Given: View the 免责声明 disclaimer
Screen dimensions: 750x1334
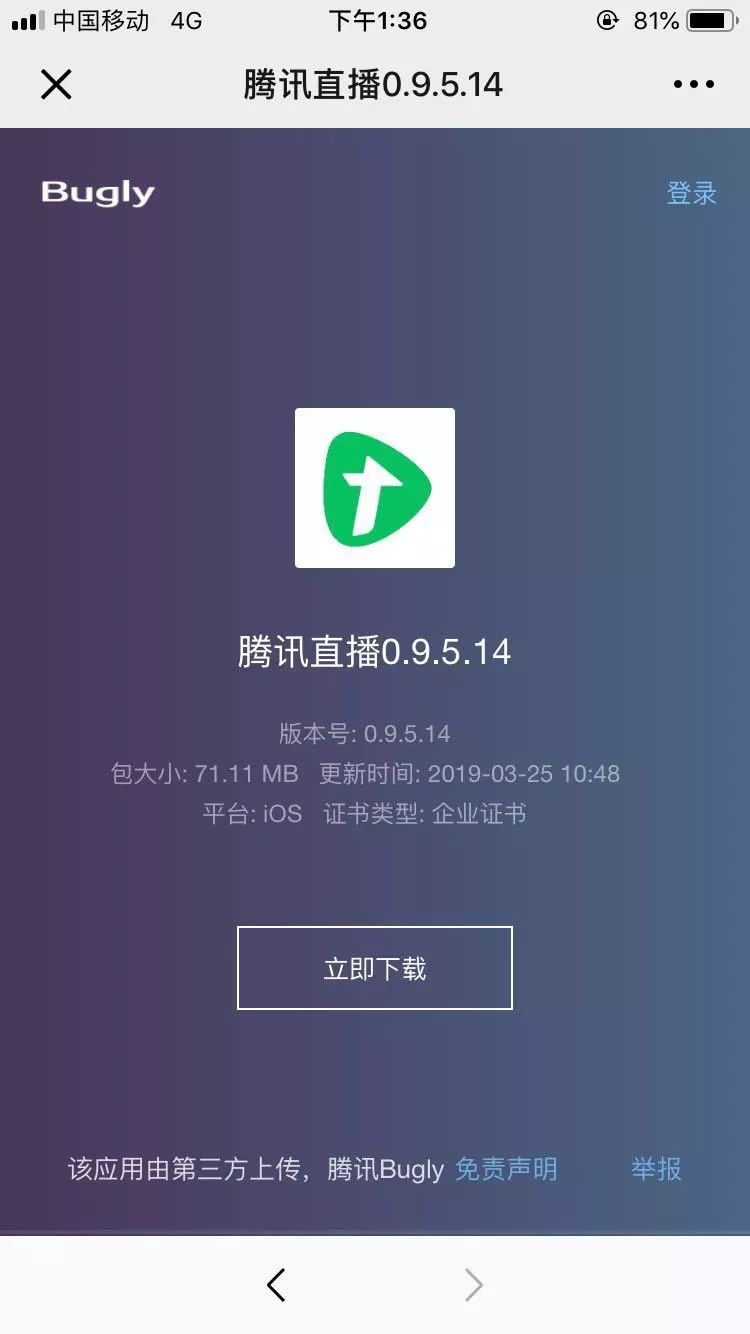Looking at the screenshot, I should [509, 1169].
